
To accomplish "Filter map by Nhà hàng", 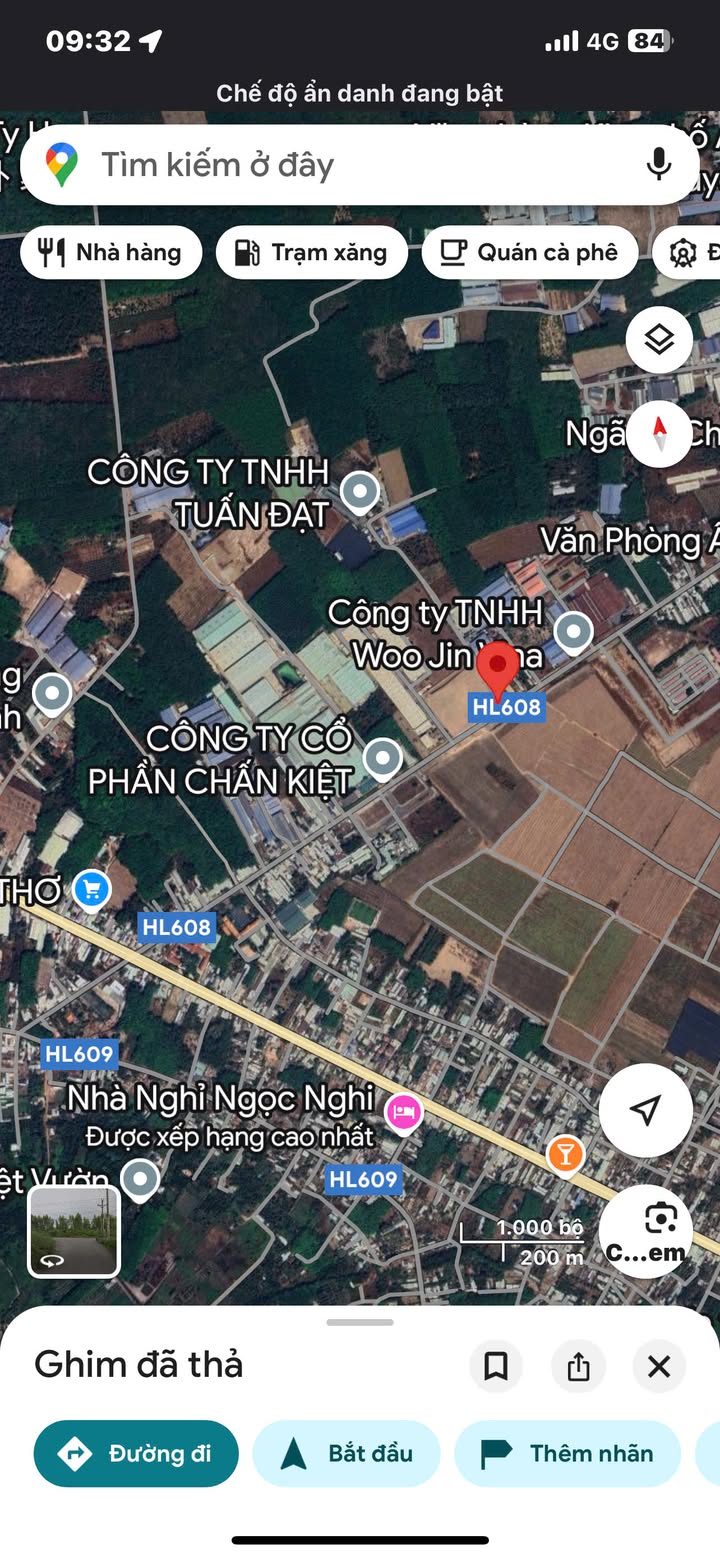I will (x=111, y=252).
